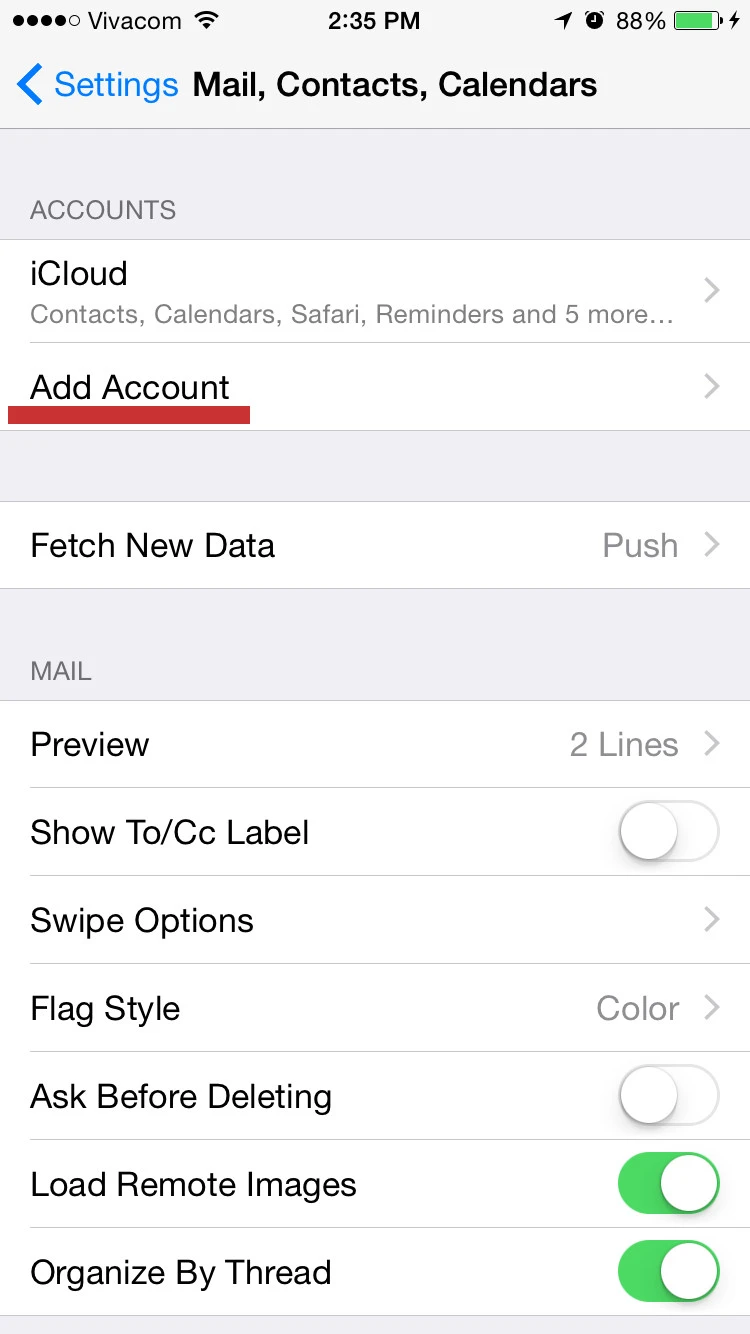Tap Add Account
This screenshot has height=1334, width=750.
tap(375, 387)
